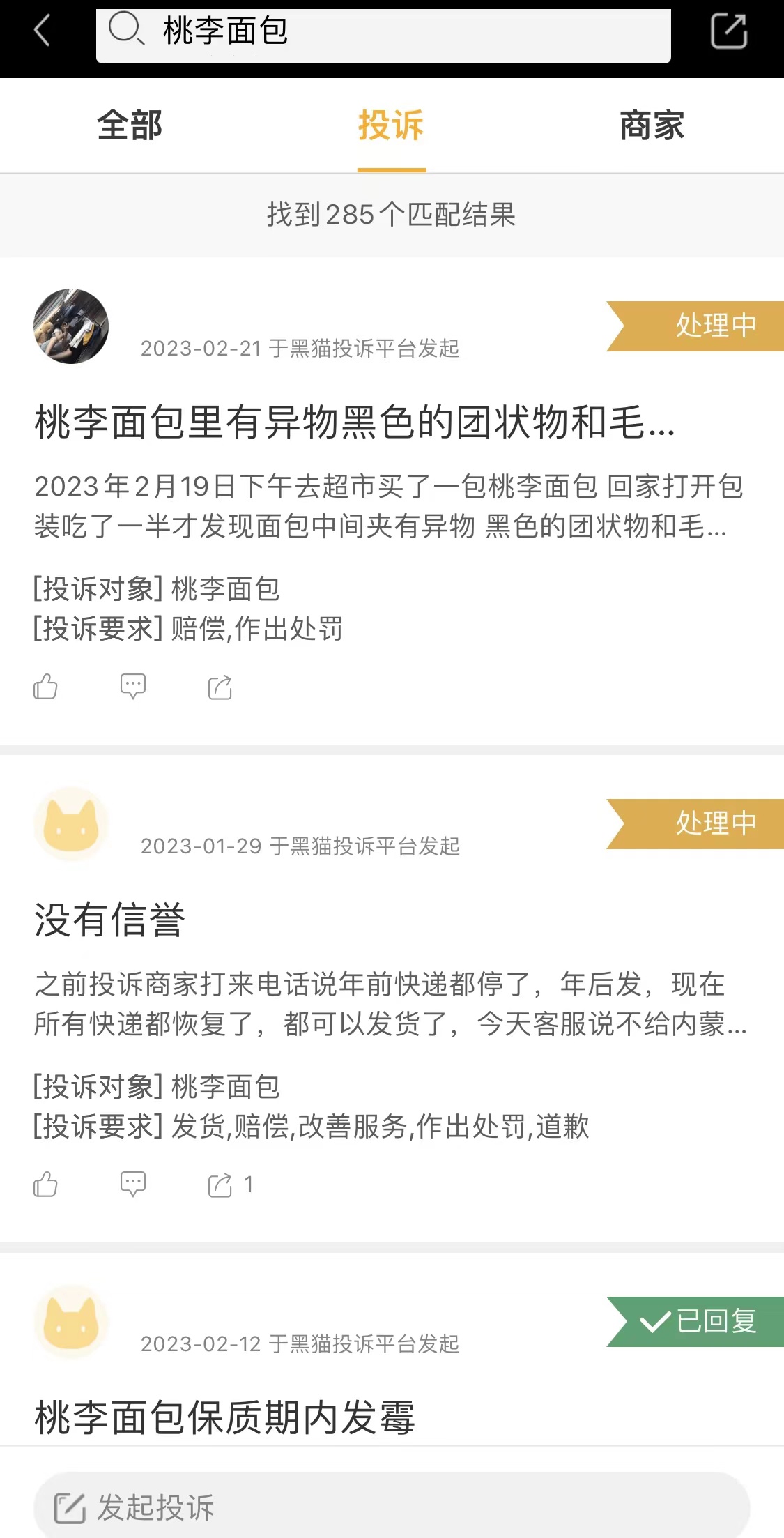Share this search results page
The image size is (784, 1538).
(729, 31)
